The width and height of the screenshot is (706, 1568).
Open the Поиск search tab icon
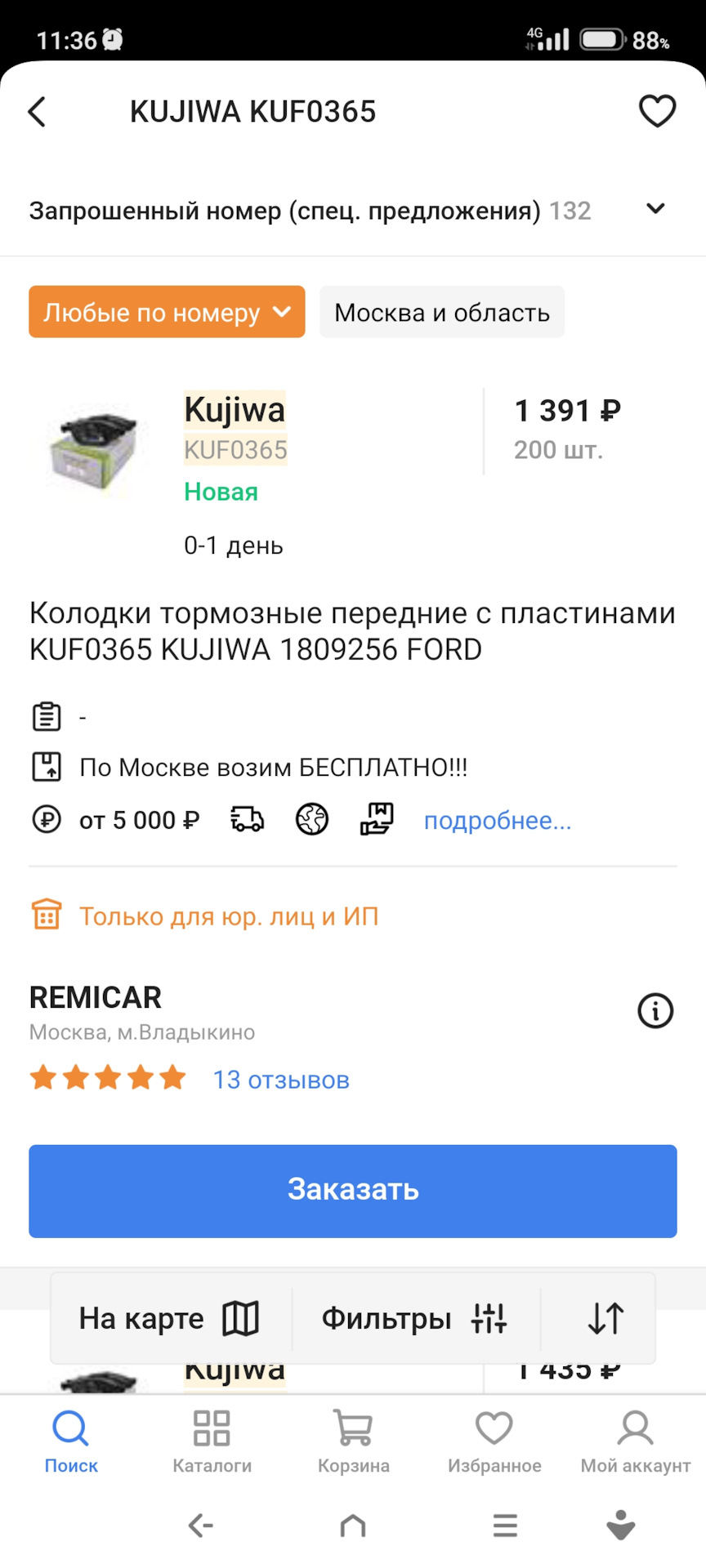click(x=71, y=1430)
